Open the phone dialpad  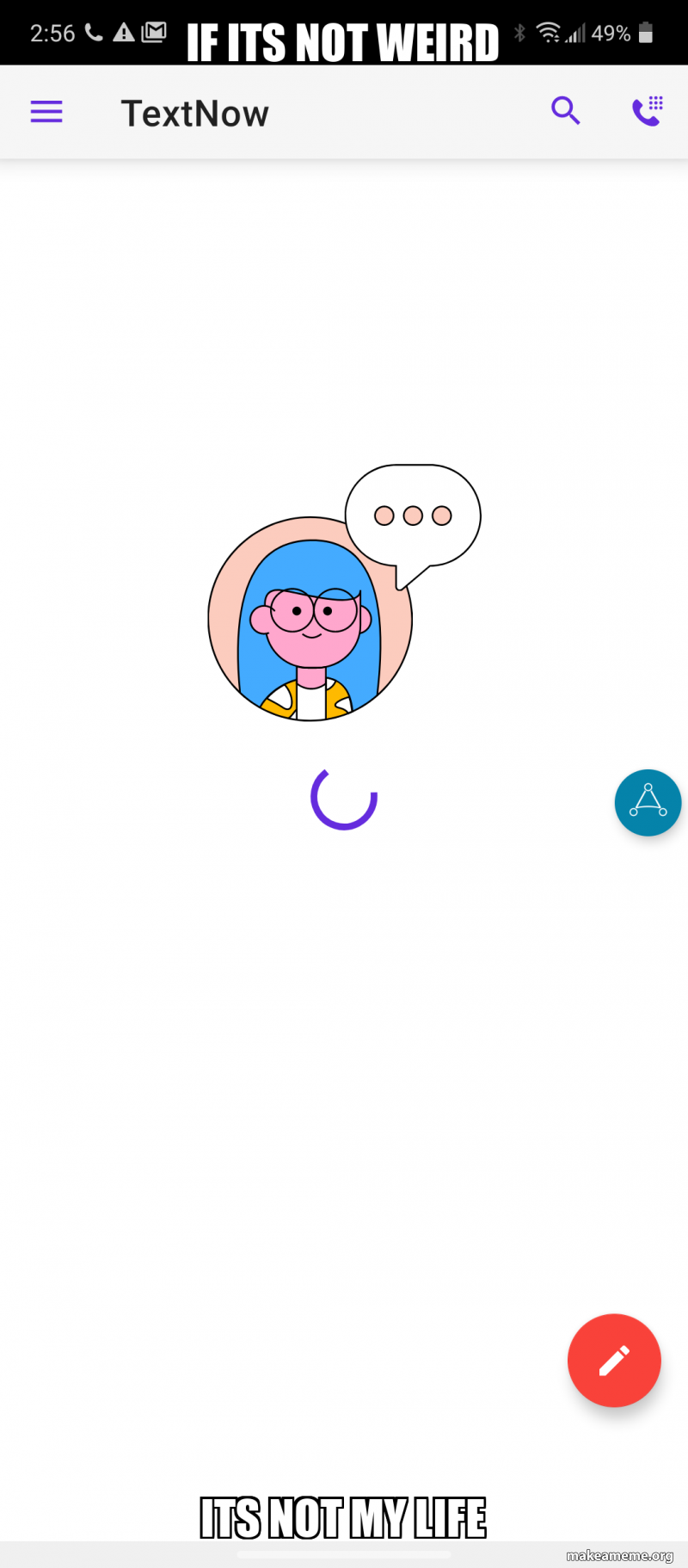click(x=648, y=111)
